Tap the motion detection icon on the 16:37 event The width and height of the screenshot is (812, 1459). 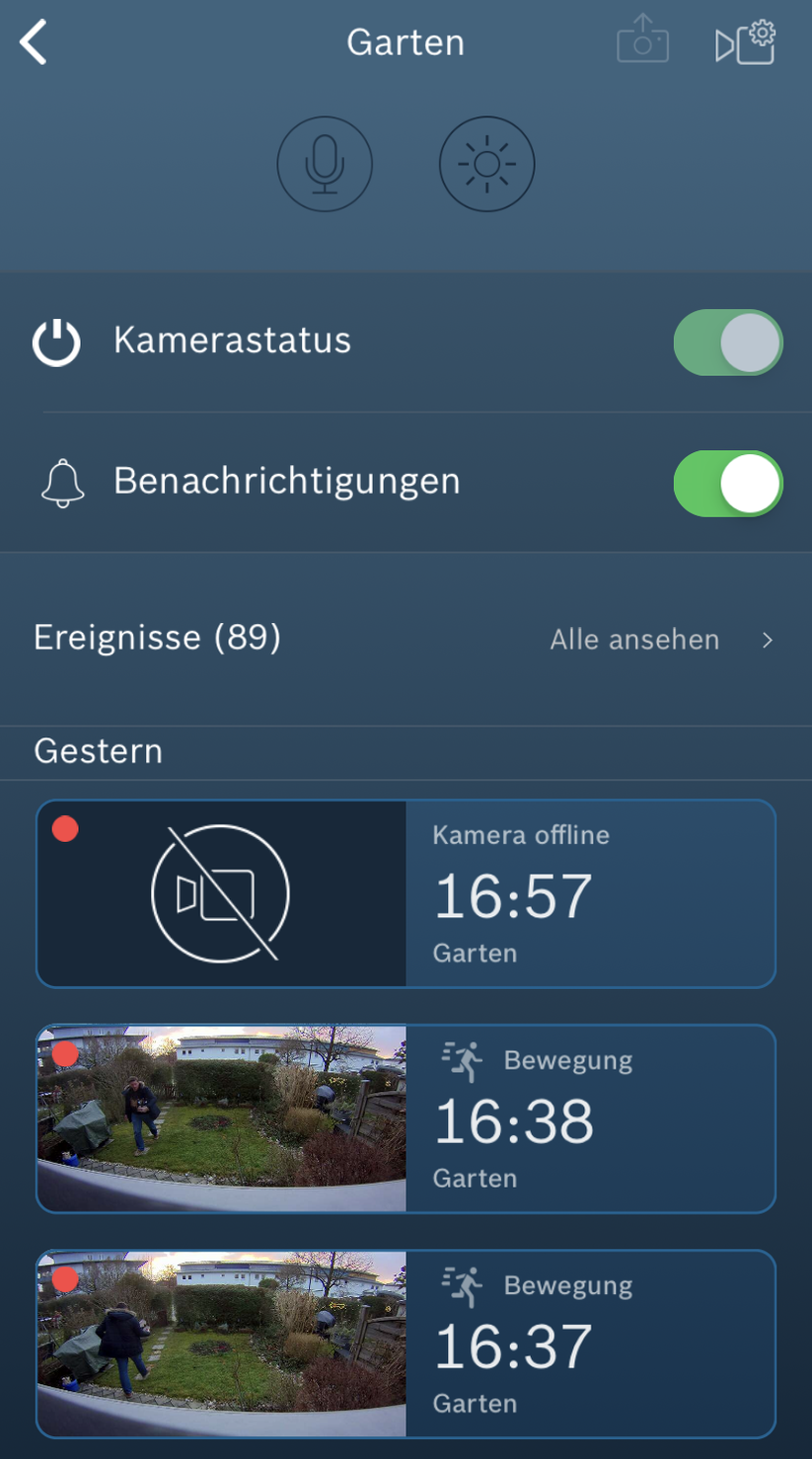pyautogui.click(x=460, y=1285)
